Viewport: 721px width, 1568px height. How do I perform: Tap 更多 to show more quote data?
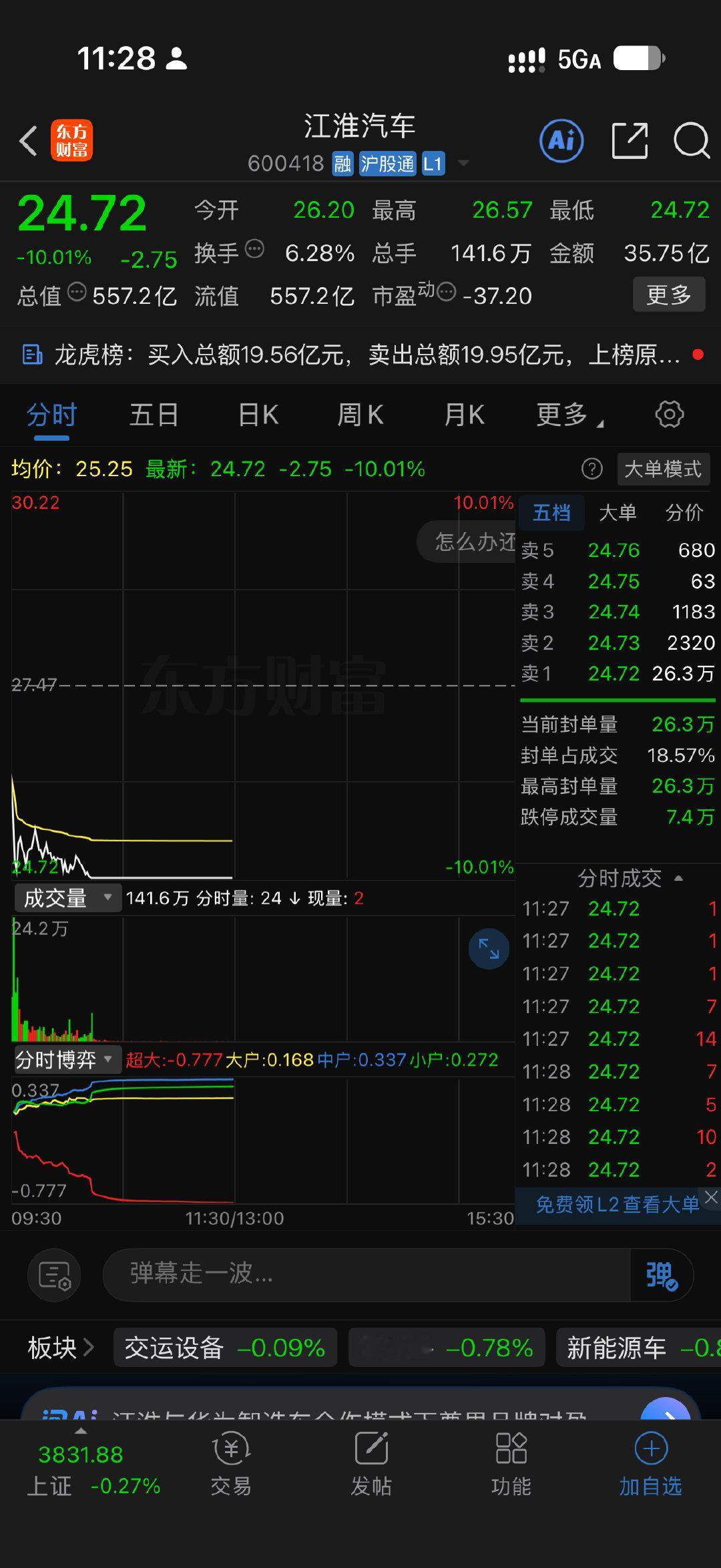point(668,295)
